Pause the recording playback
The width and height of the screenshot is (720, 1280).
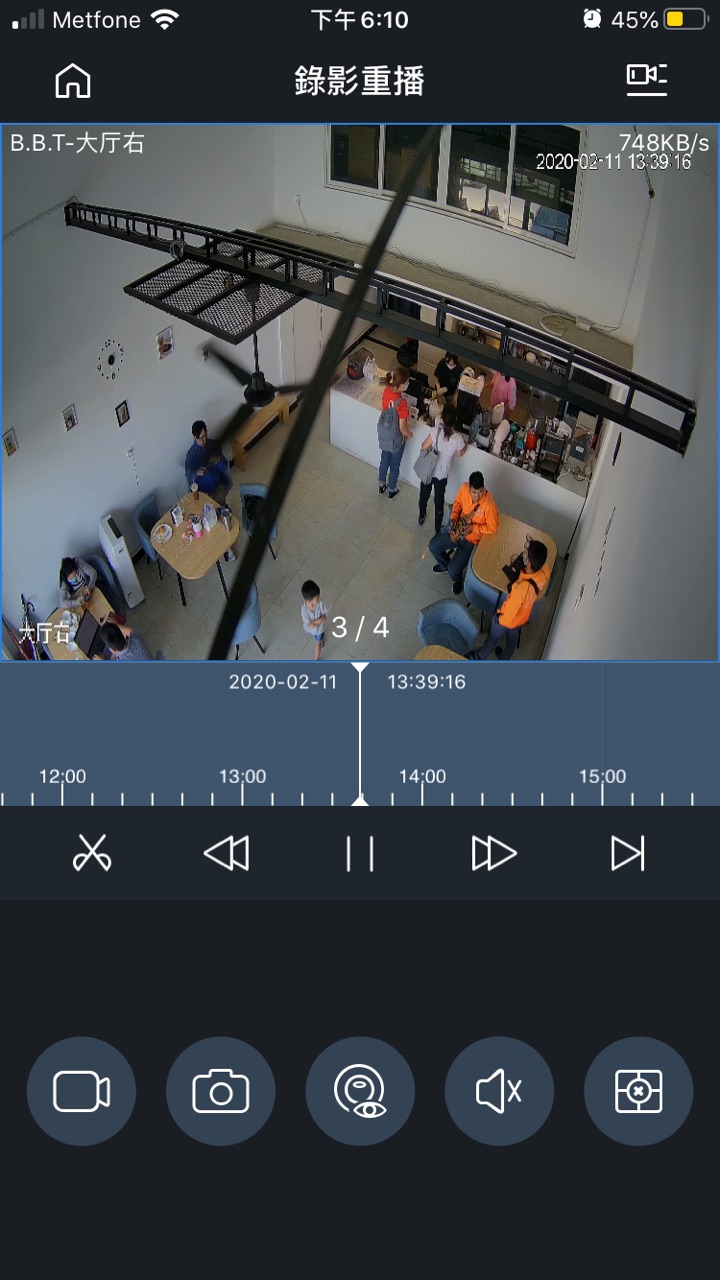click(x=360, y=853)
